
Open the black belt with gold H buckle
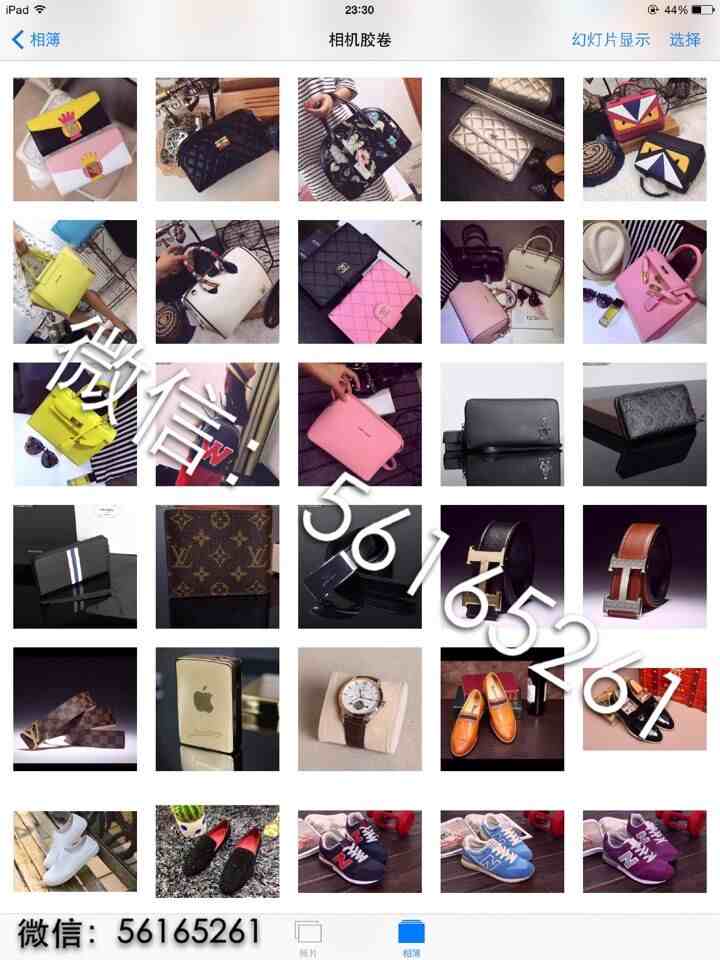tap(502, 567)
